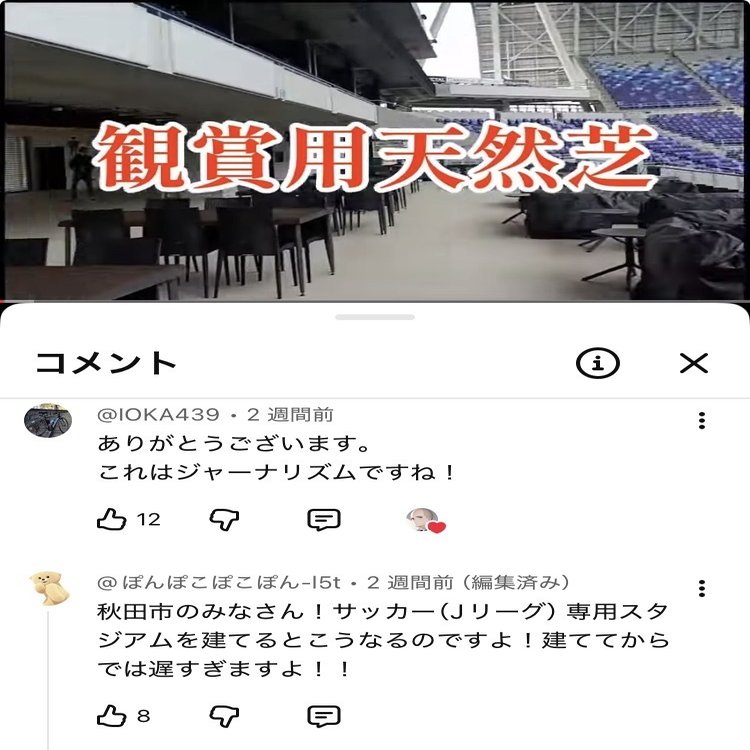The width and height of the screenshot is (750, 750).
Task: Like the comment by @IOKA439
Action: pyautogui.click(x=112, y=519)
